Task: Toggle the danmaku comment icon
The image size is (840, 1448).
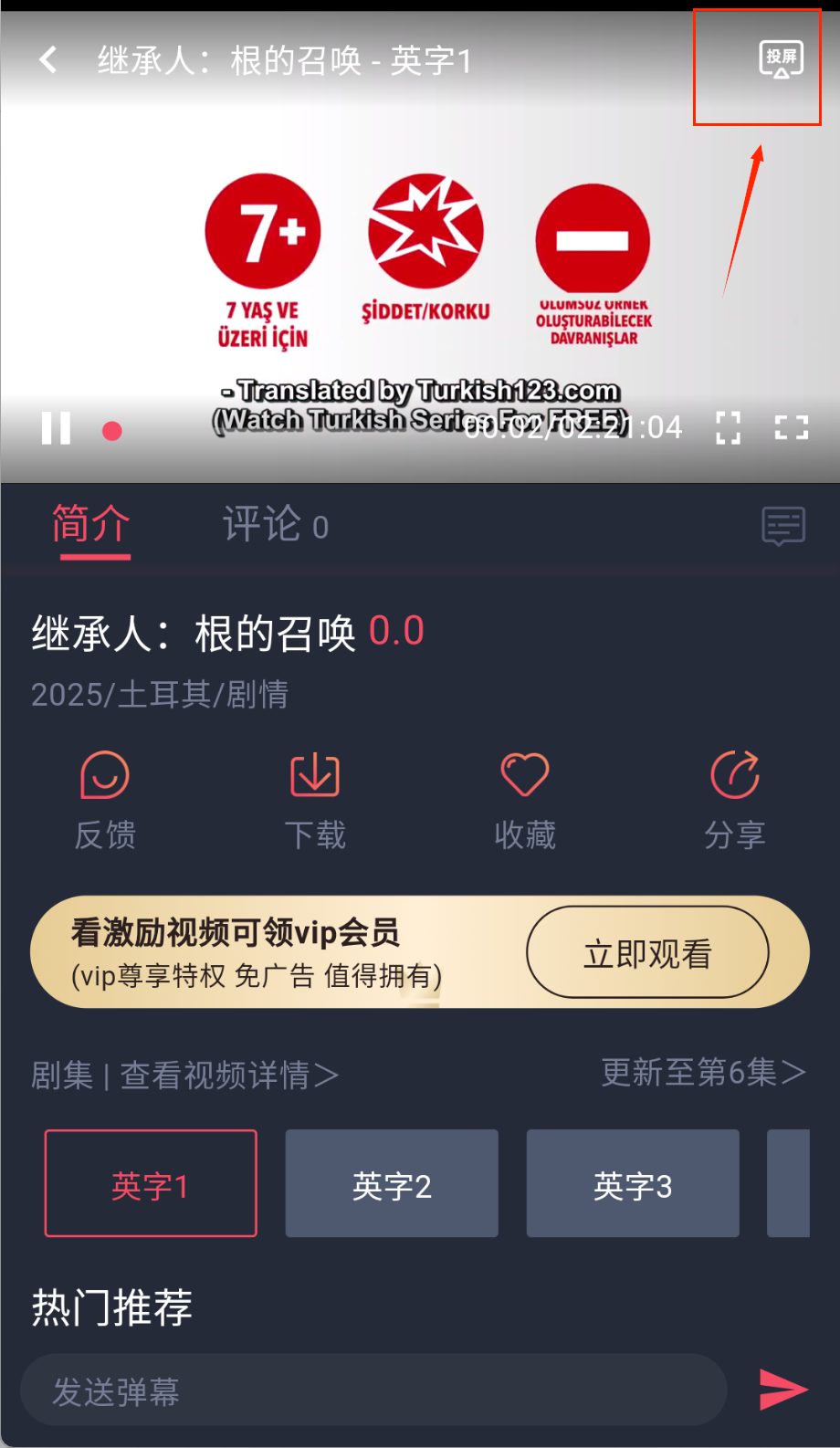Action: [x=783, y=527]
